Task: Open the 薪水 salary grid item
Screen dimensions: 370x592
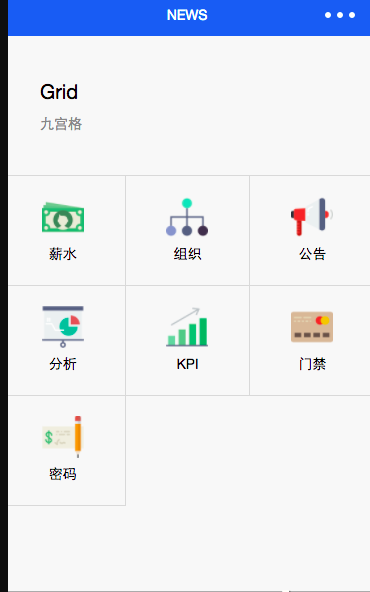Action: pos(66,230)
